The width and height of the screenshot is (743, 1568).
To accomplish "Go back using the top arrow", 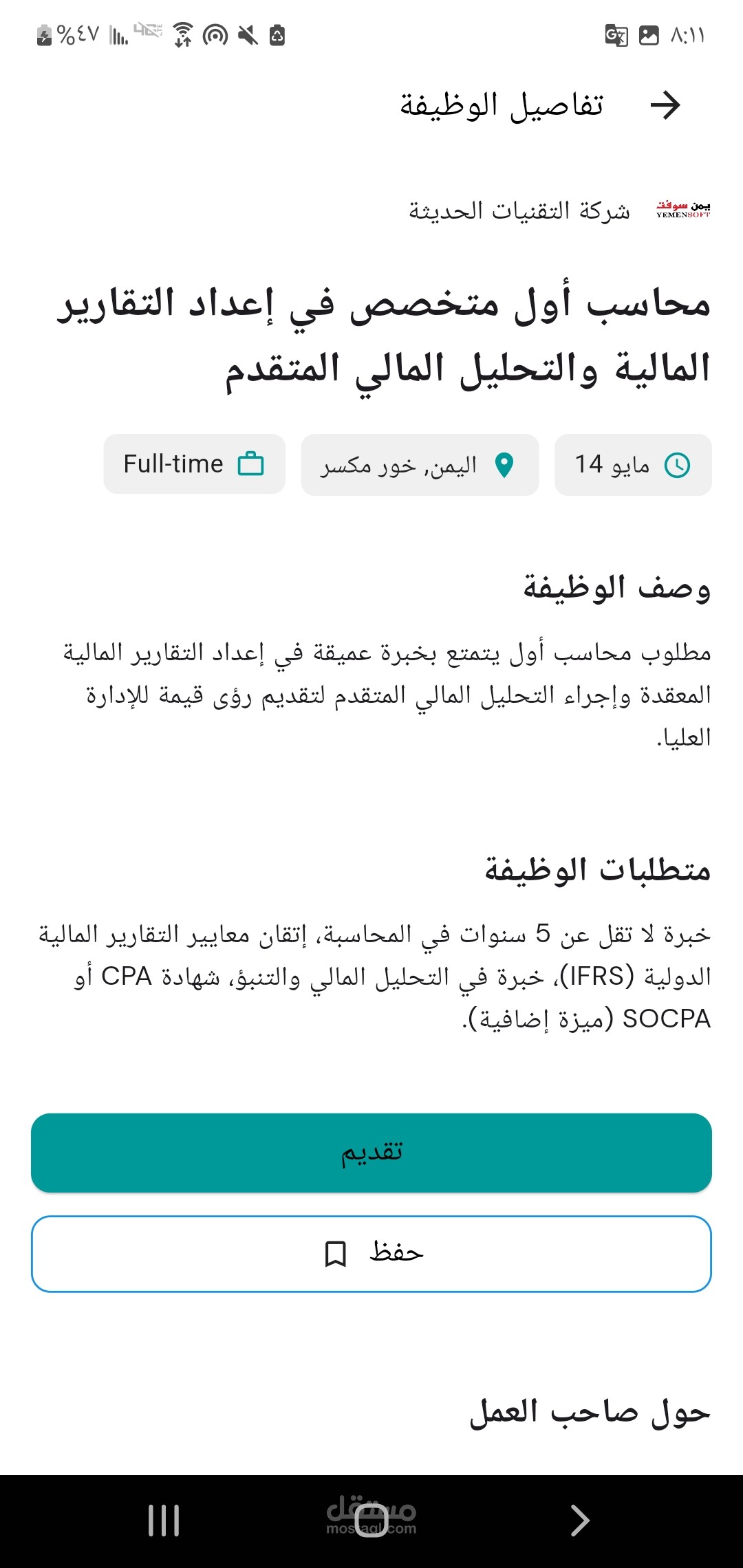I will coord(665,105).
